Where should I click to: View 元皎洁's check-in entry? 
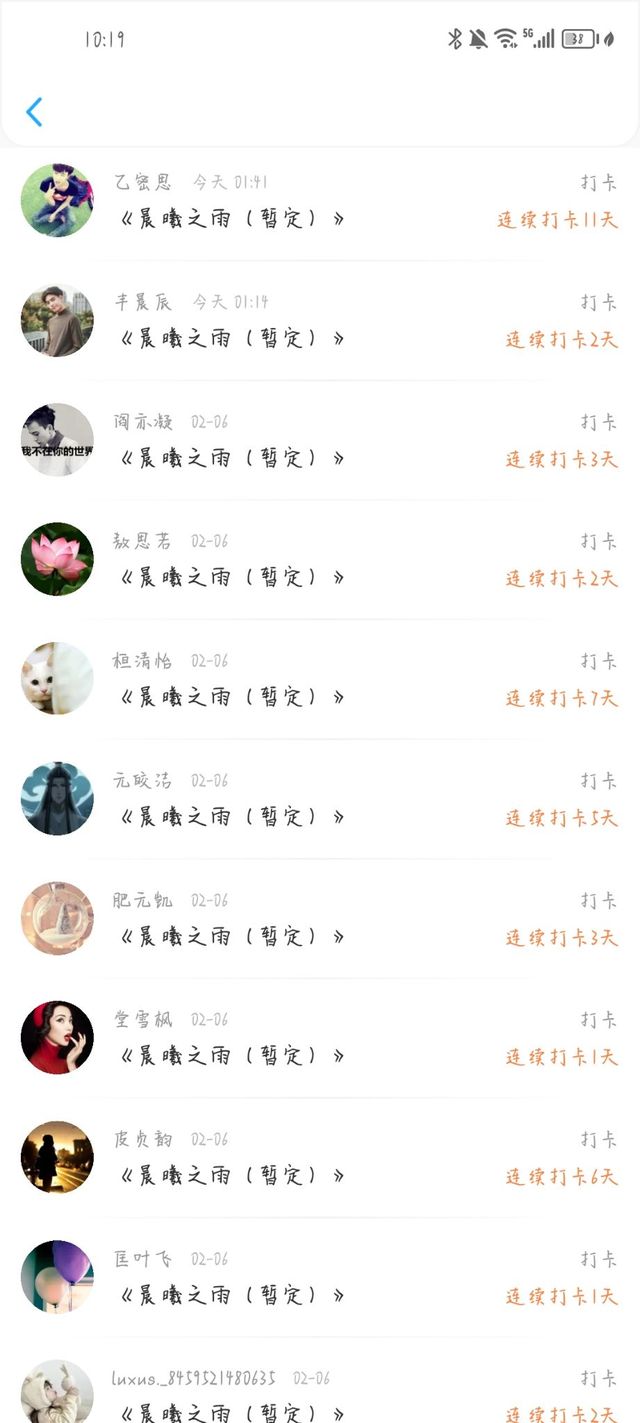(x=320, y=799)
